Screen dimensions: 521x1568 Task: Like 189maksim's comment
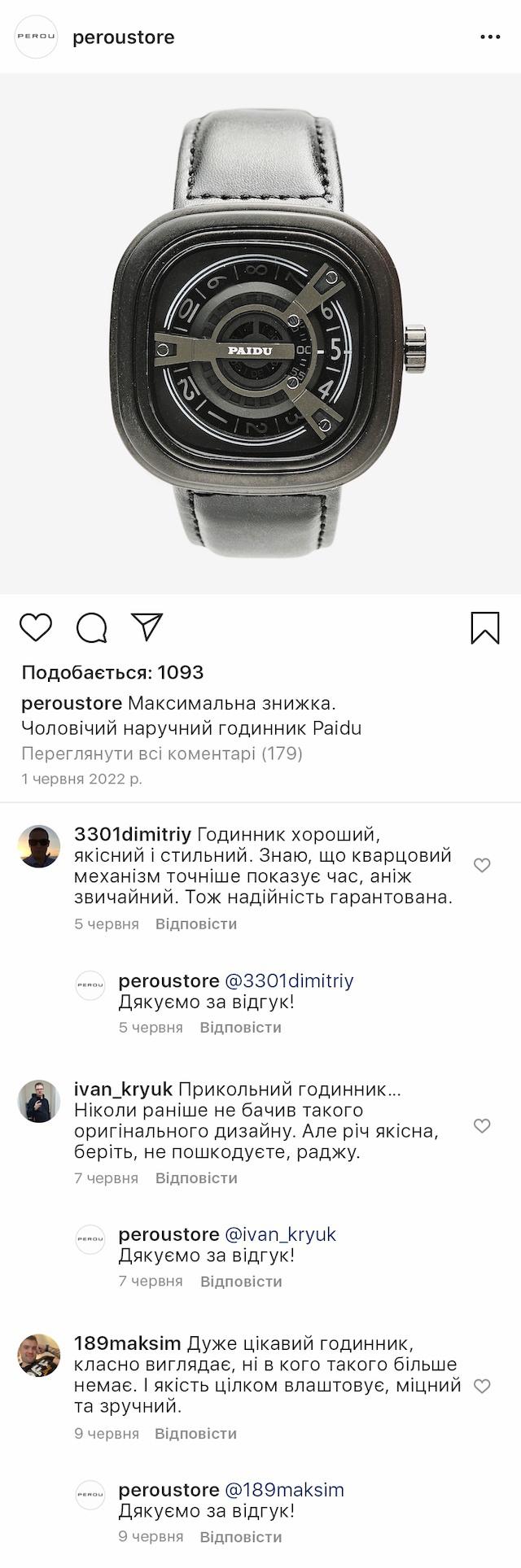(x=482, y=1386)
